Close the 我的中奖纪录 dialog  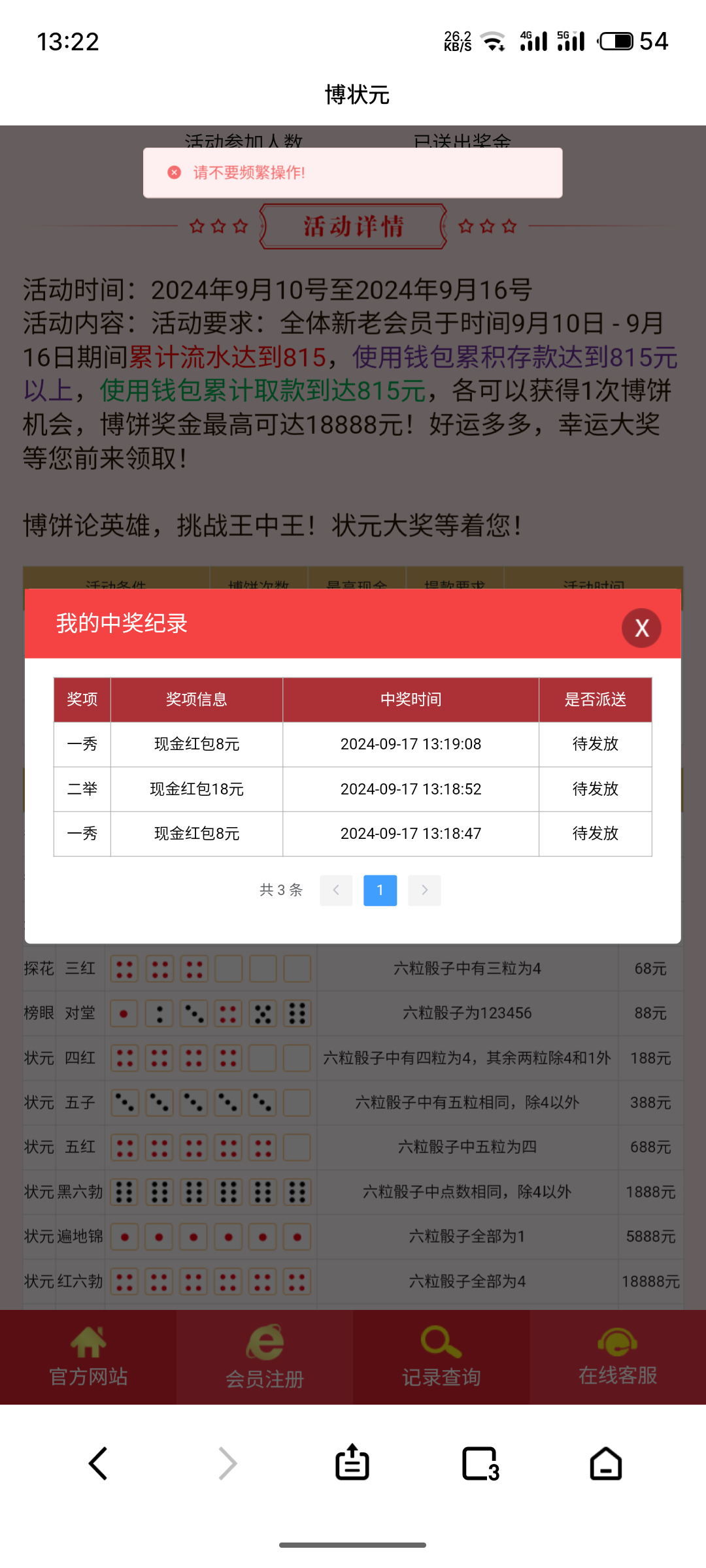[641, 628]
